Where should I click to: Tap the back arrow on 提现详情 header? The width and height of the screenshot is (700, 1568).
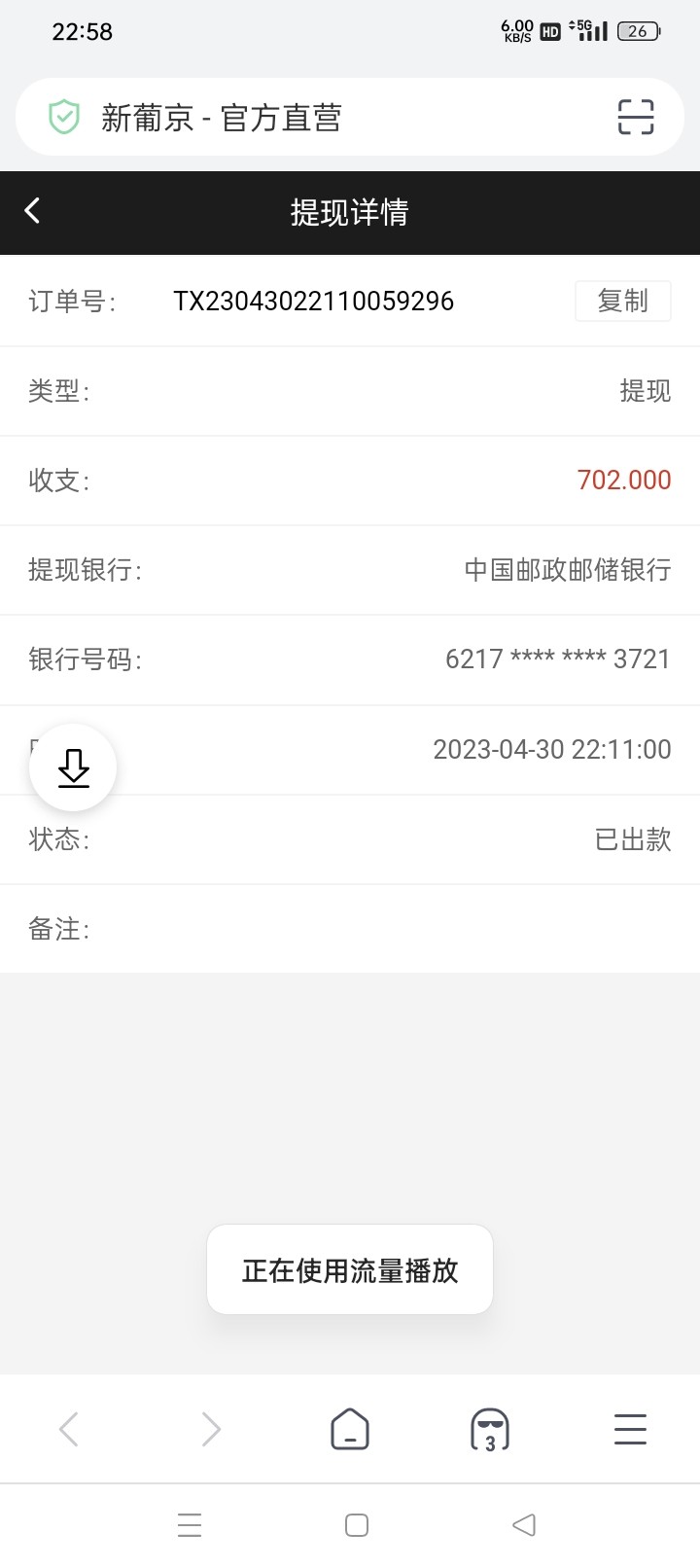point(32,211)
